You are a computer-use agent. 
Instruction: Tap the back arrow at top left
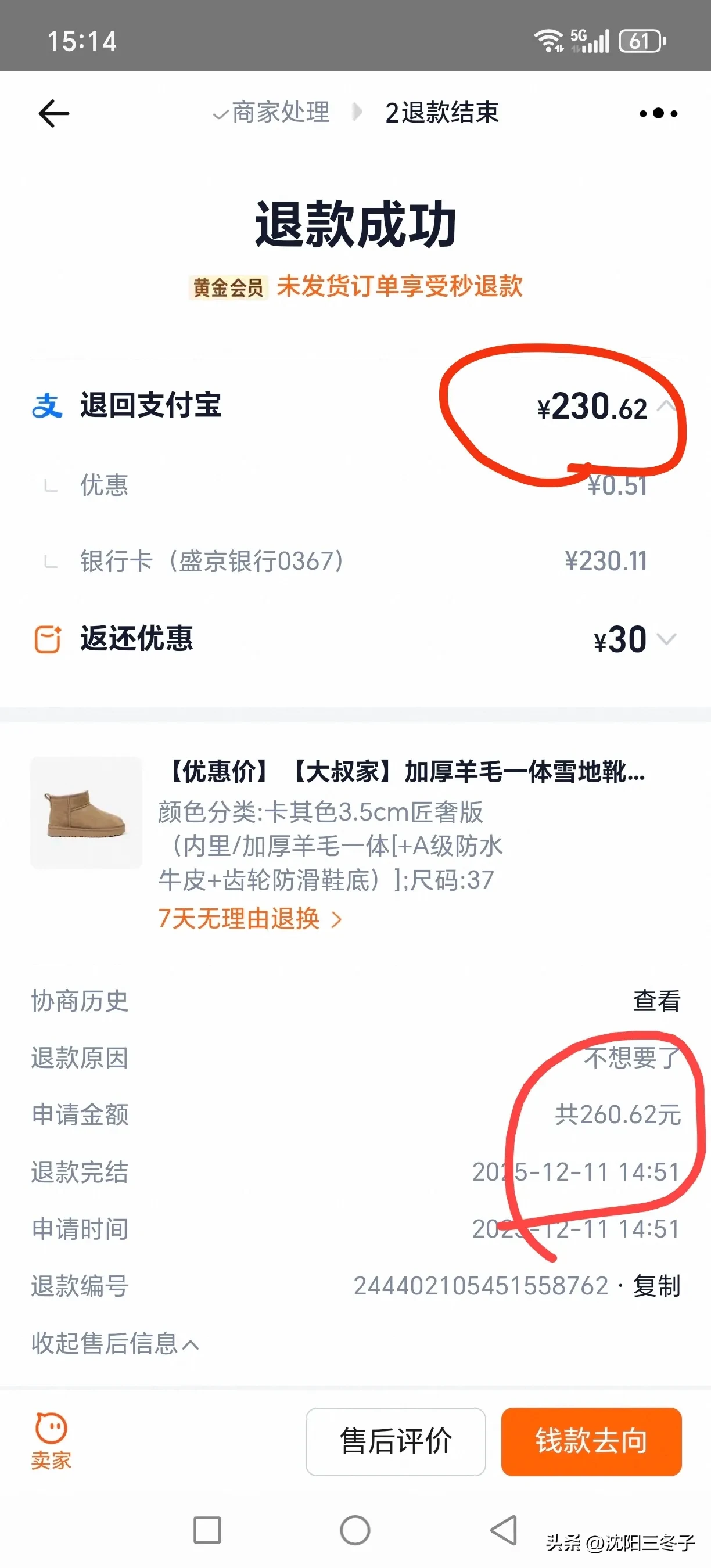tap(52, 113)
